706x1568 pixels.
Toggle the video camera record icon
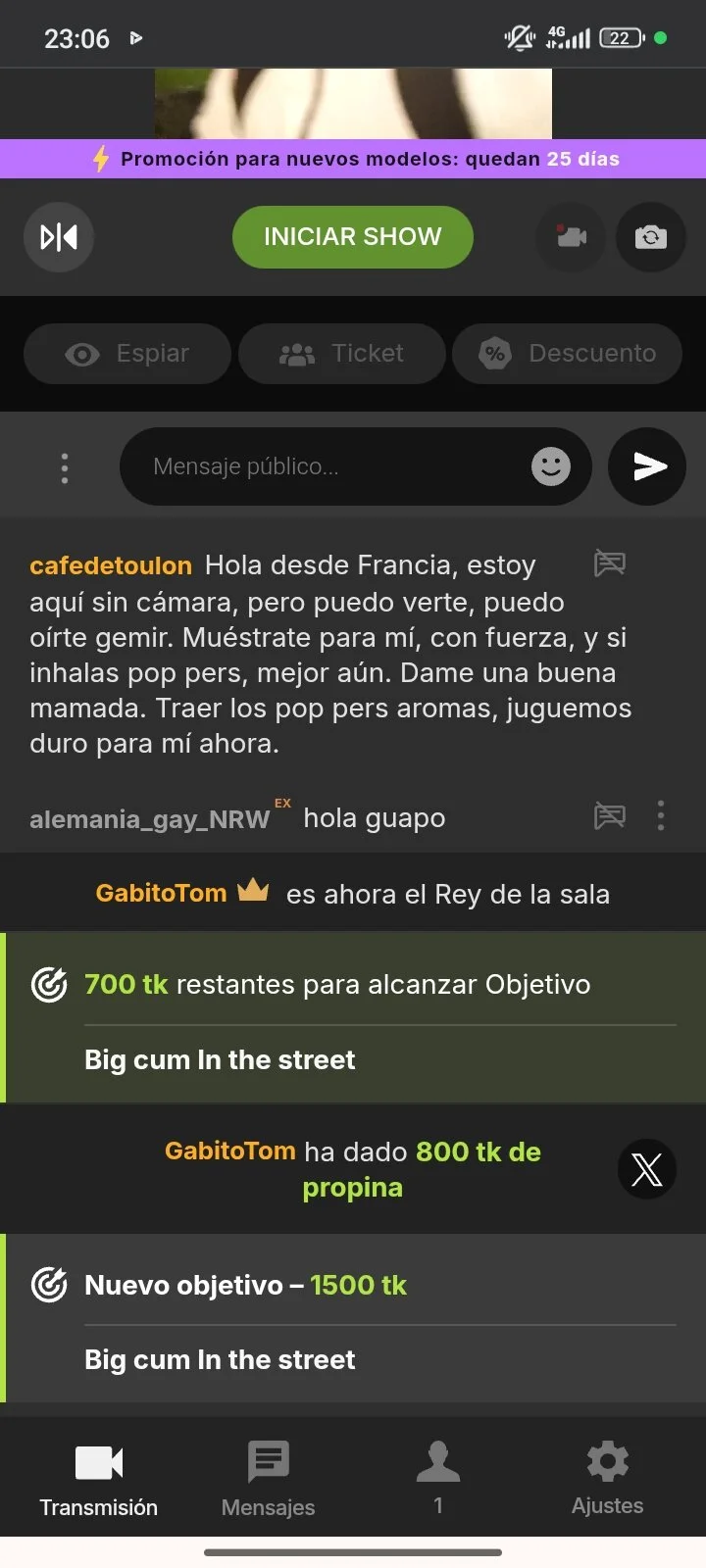tap(573, 237)
